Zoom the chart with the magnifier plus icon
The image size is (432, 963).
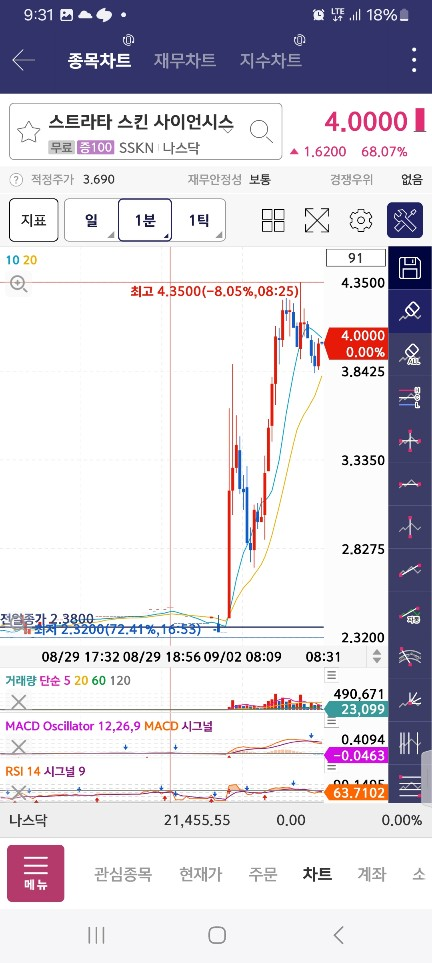tap(18, 284)
